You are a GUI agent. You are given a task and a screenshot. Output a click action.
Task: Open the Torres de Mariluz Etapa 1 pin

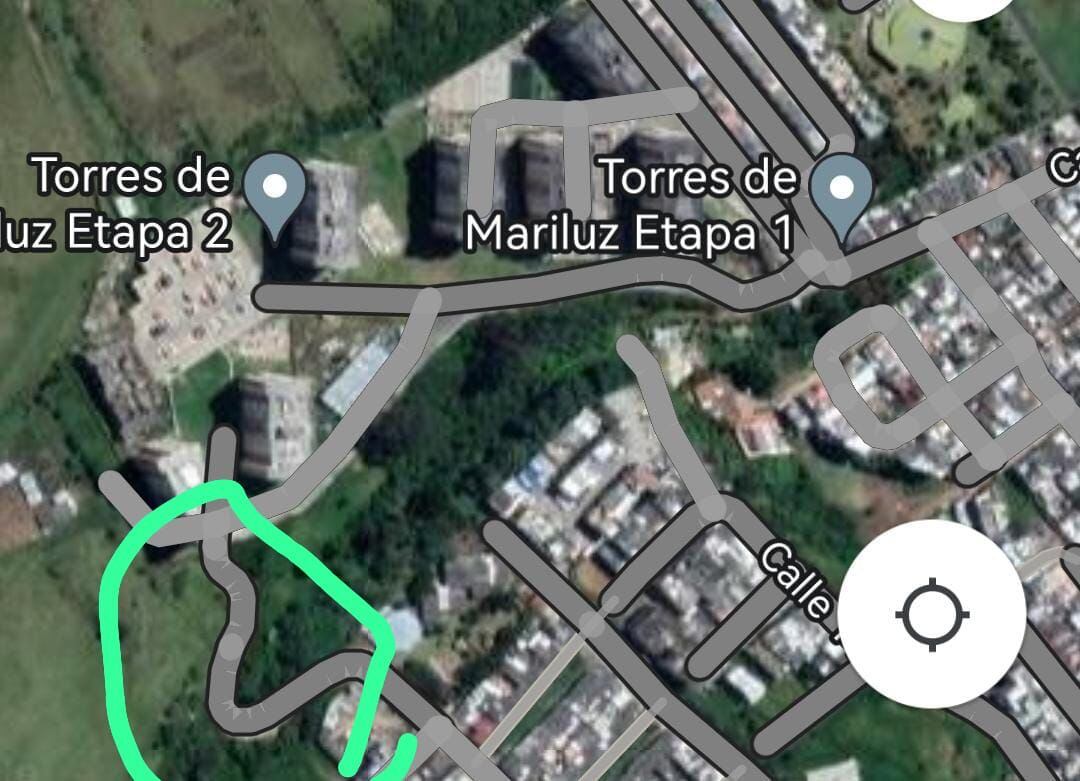[x=841, y=190]
